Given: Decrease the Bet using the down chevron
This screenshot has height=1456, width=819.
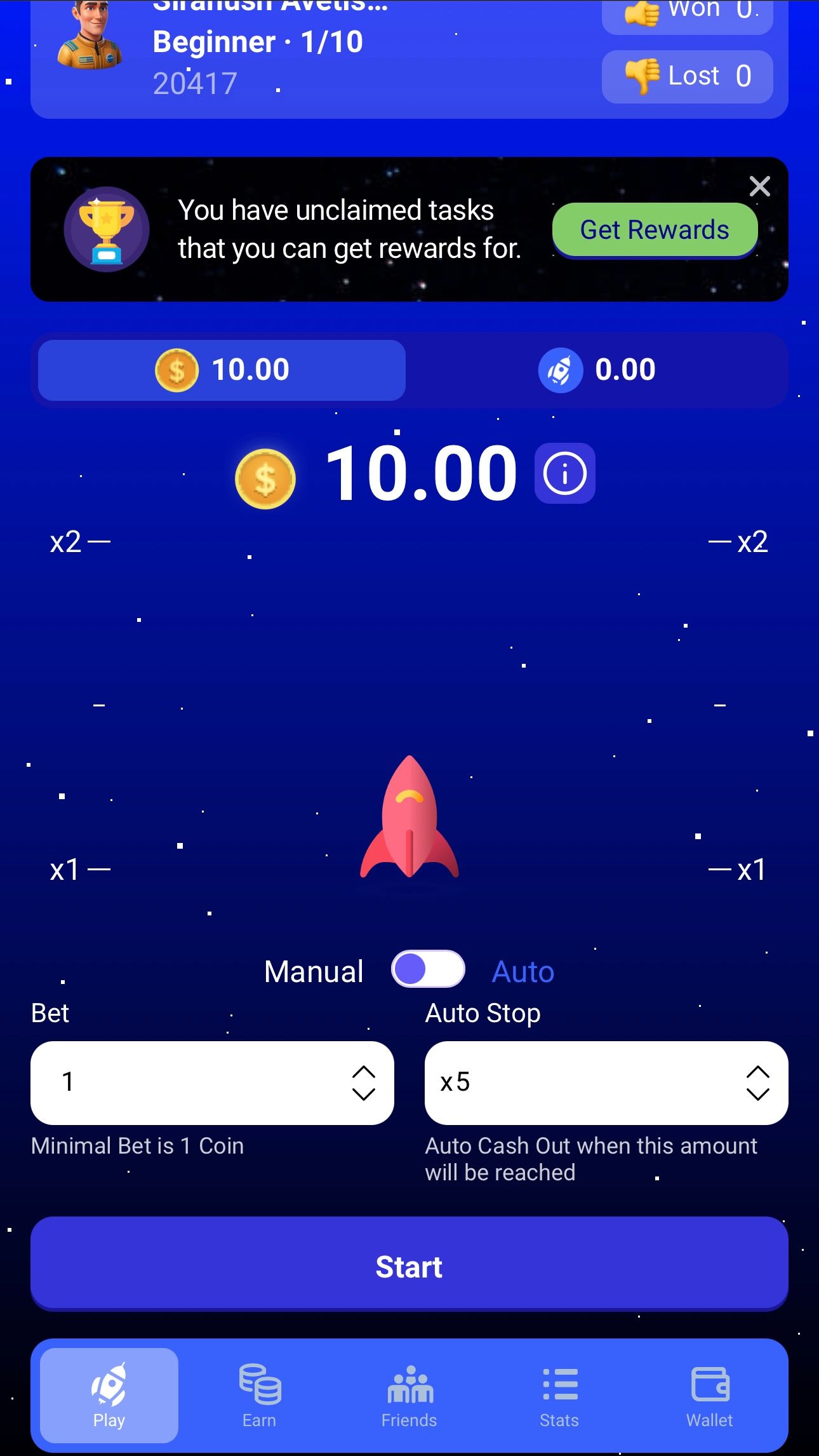Looking at the screenshot, I should pyautogui.click(x=363, y=1096).
